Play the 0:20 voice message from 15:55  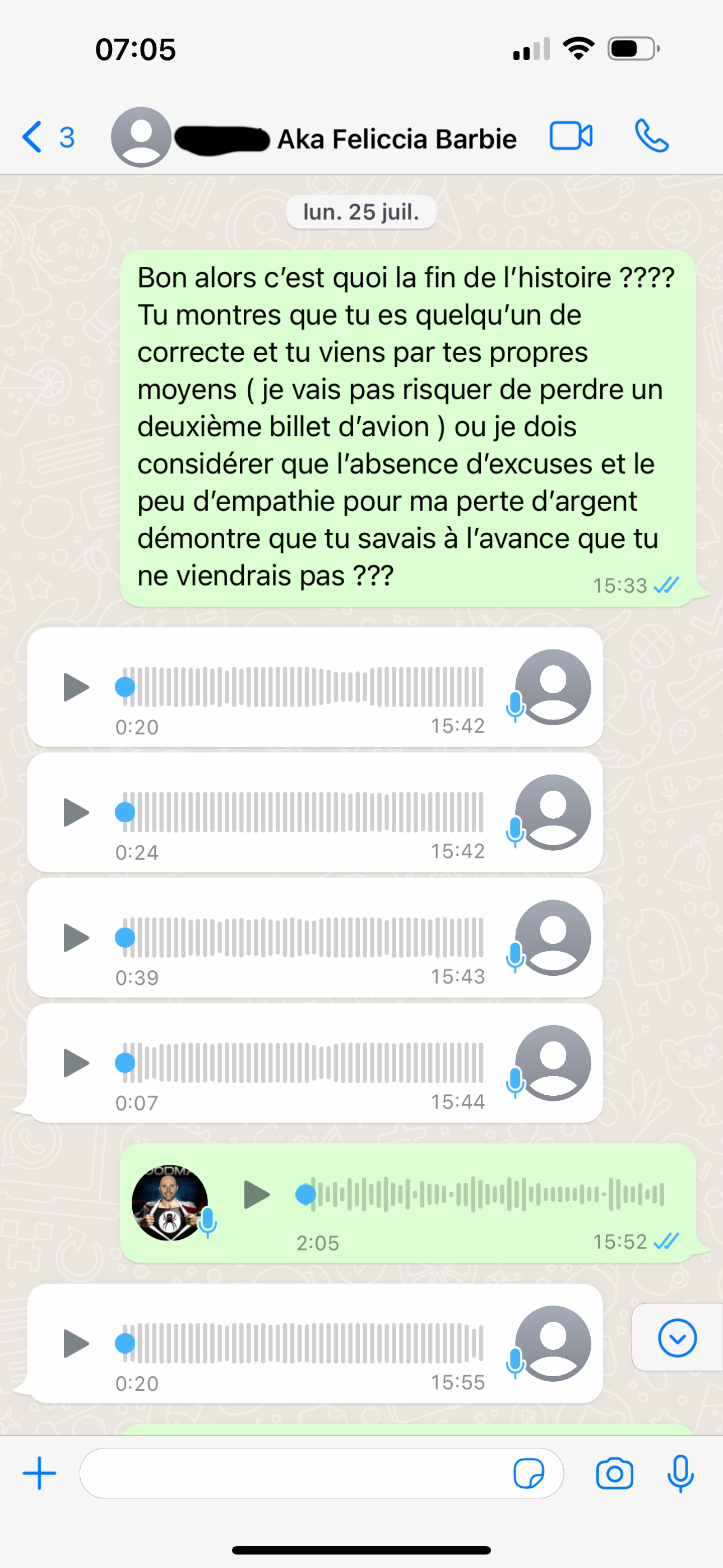coord(76,1343)
